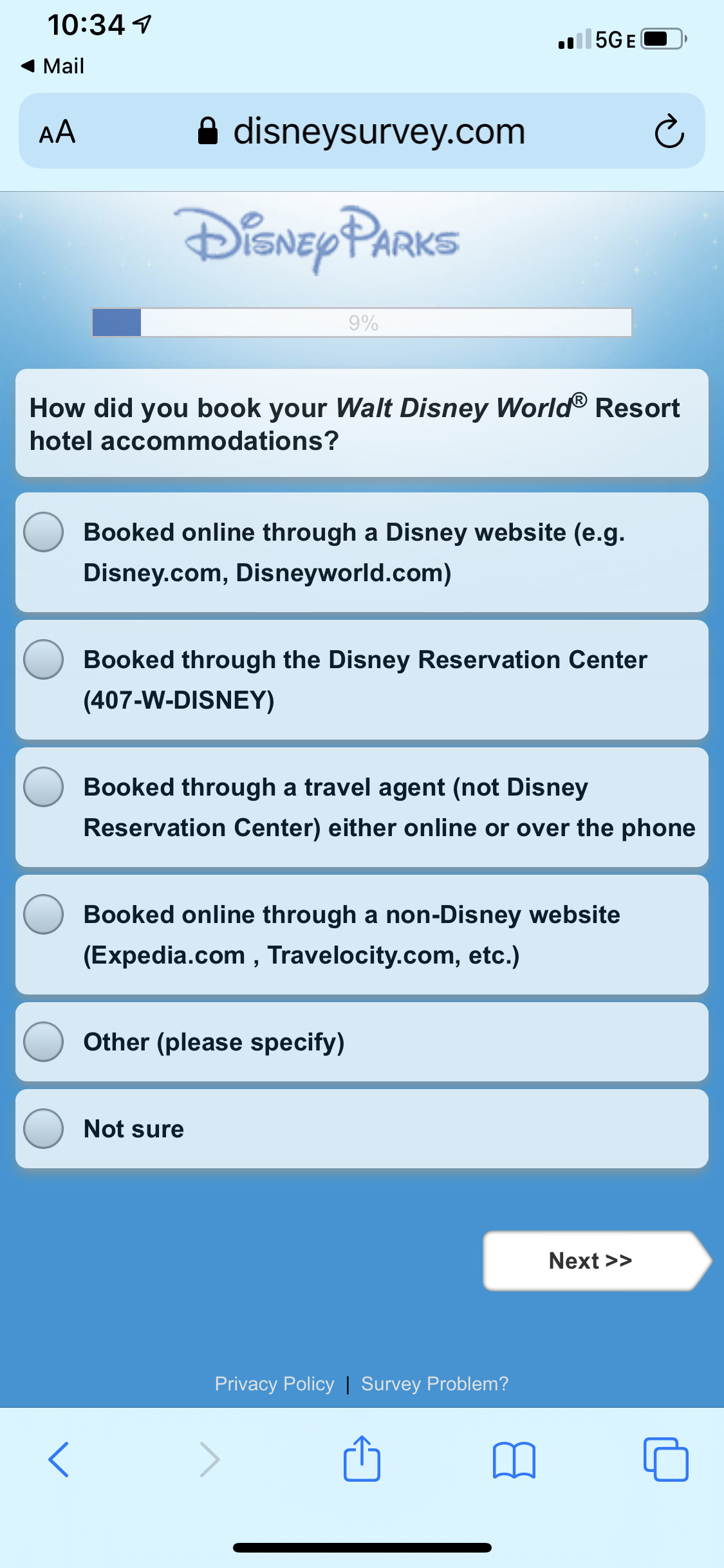Screen dimensions: 724x1568
Task: Reload the page in Safari
Action: tap(669, 131)
